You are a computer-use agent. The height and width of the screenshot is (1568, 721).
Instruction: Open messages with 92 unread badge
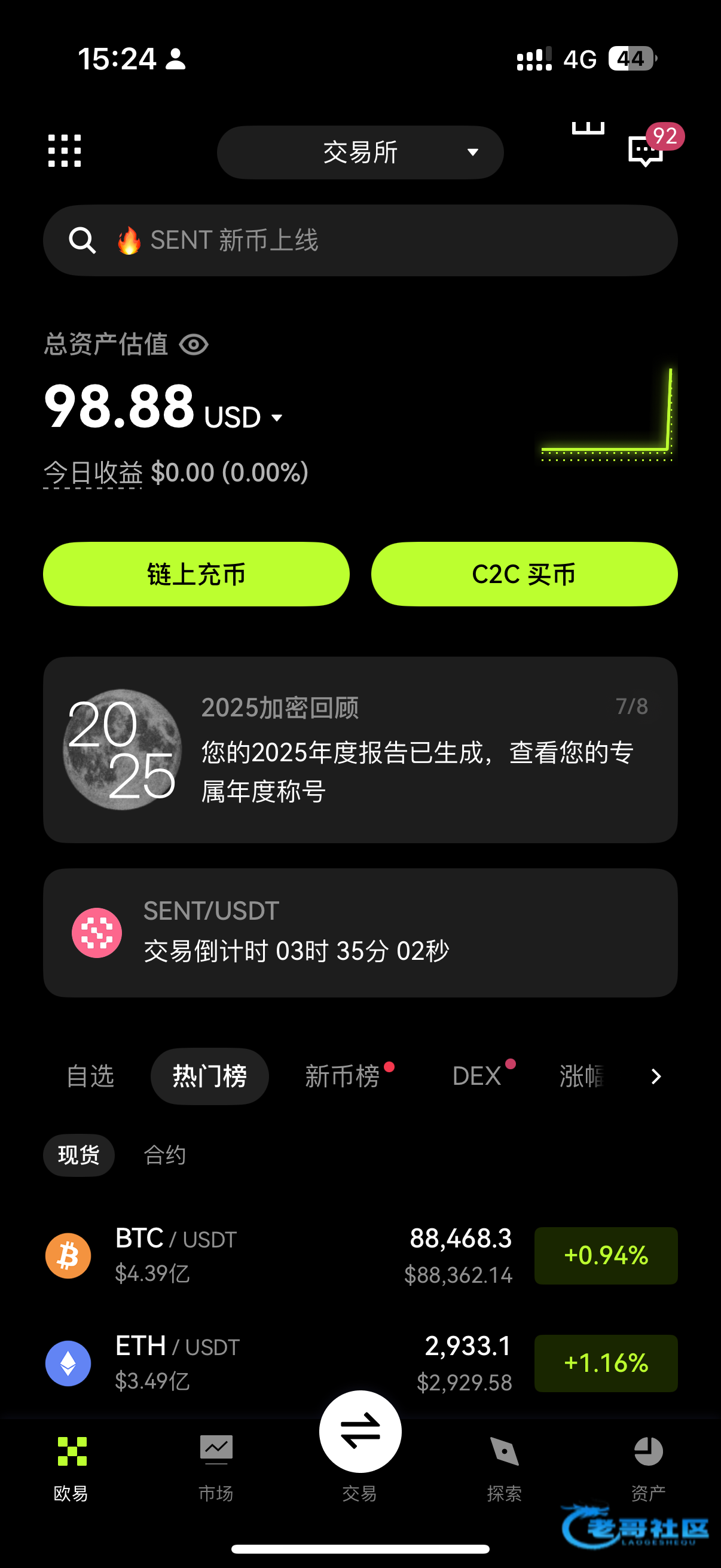pos(646,149)
